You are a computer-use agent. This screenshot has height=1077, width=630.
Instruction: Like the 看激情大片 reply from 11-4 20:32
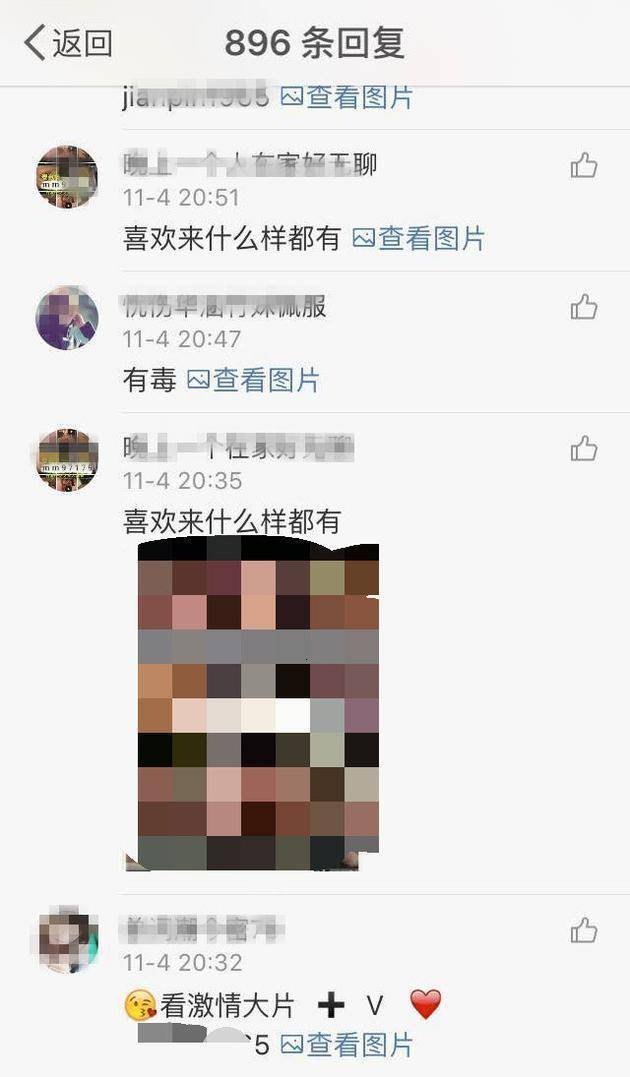pos(584,932)
